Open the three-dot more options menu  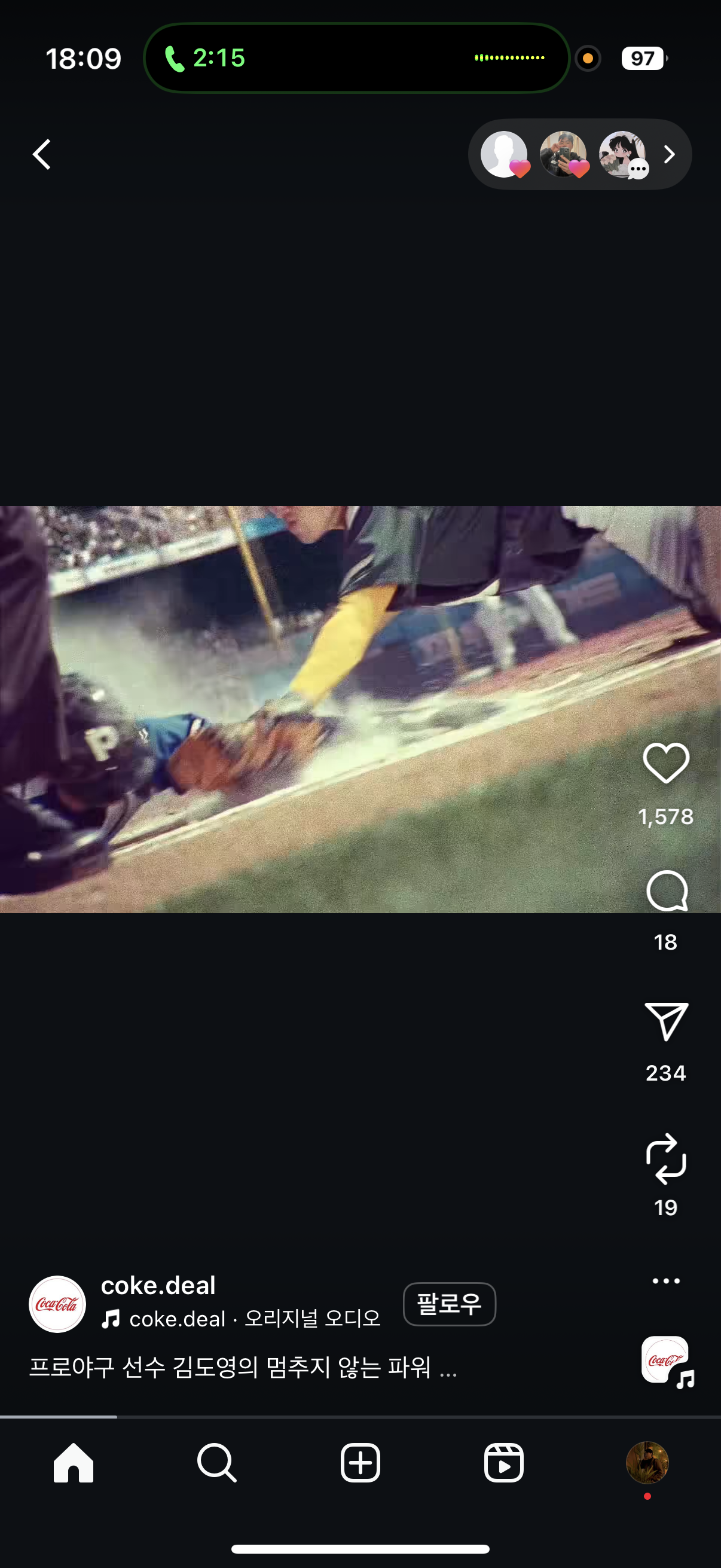(665, 1281)
